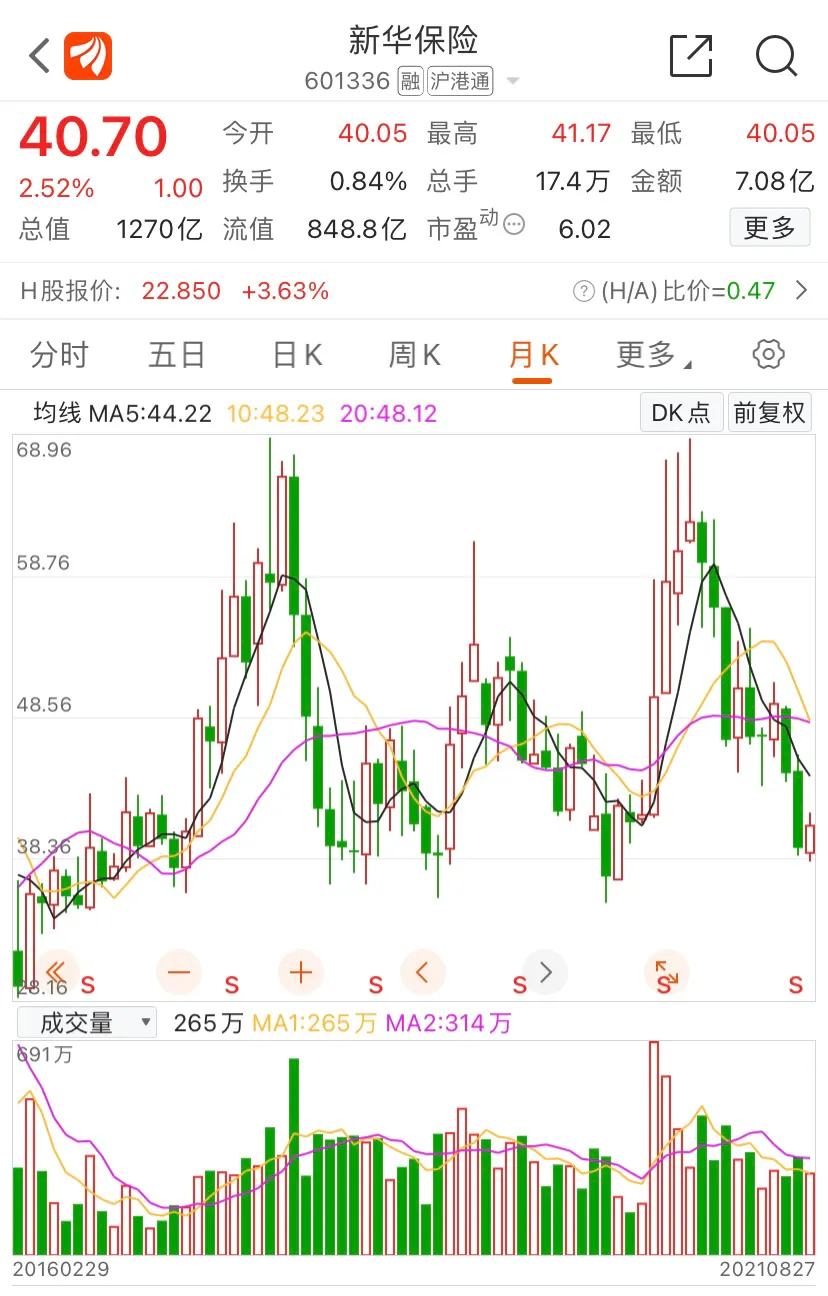
Task: Expand the 更多 chart period dropdown
Action: [653, 355]
